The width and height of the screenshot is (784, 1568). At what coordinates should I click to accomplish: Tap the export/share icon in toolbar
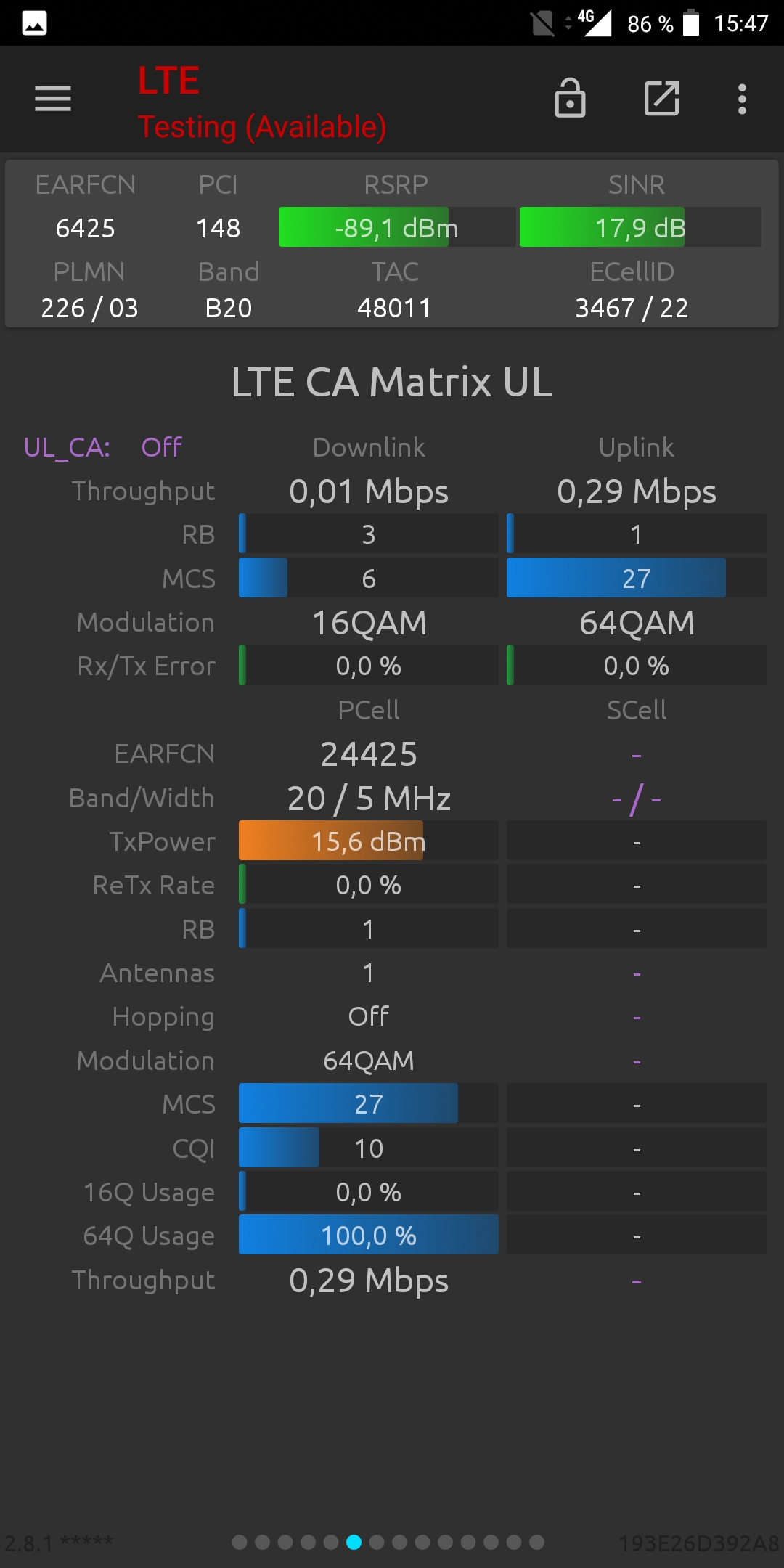coord(662,98)
